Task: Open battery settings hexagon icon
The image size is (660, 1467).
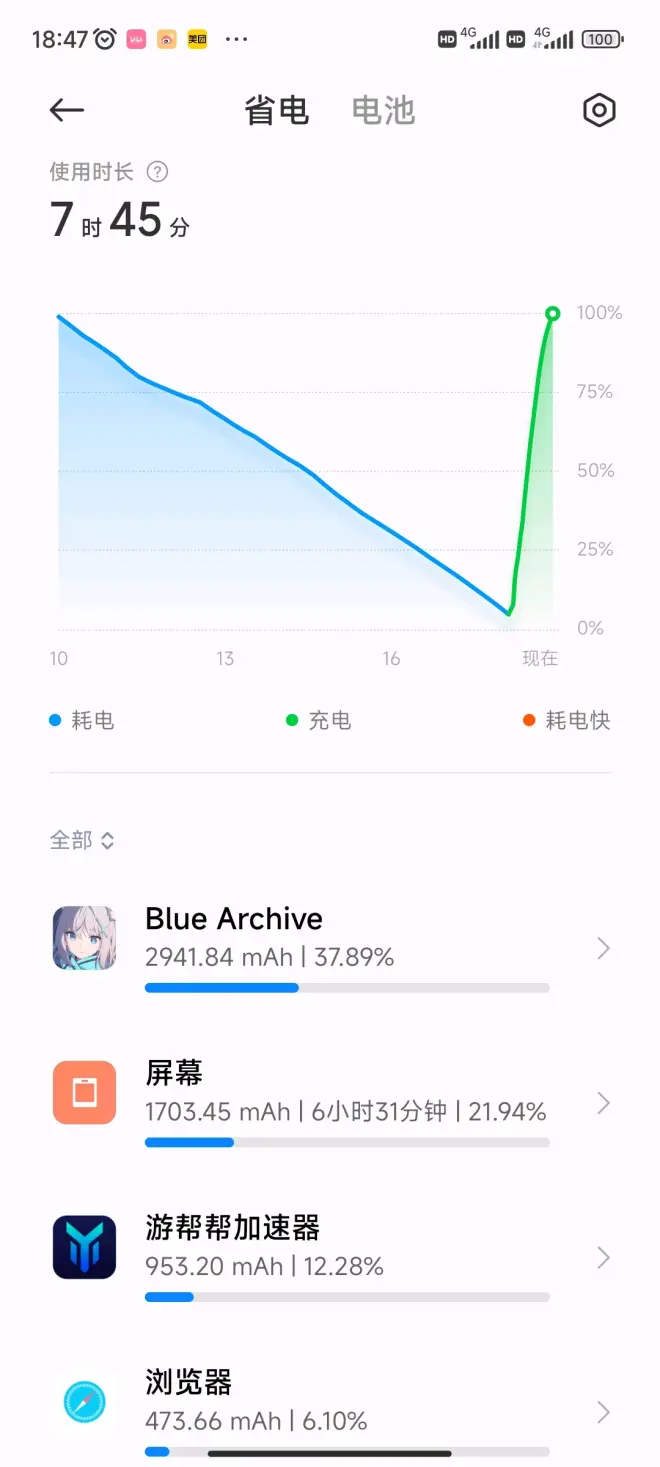Action: (598, 110)
